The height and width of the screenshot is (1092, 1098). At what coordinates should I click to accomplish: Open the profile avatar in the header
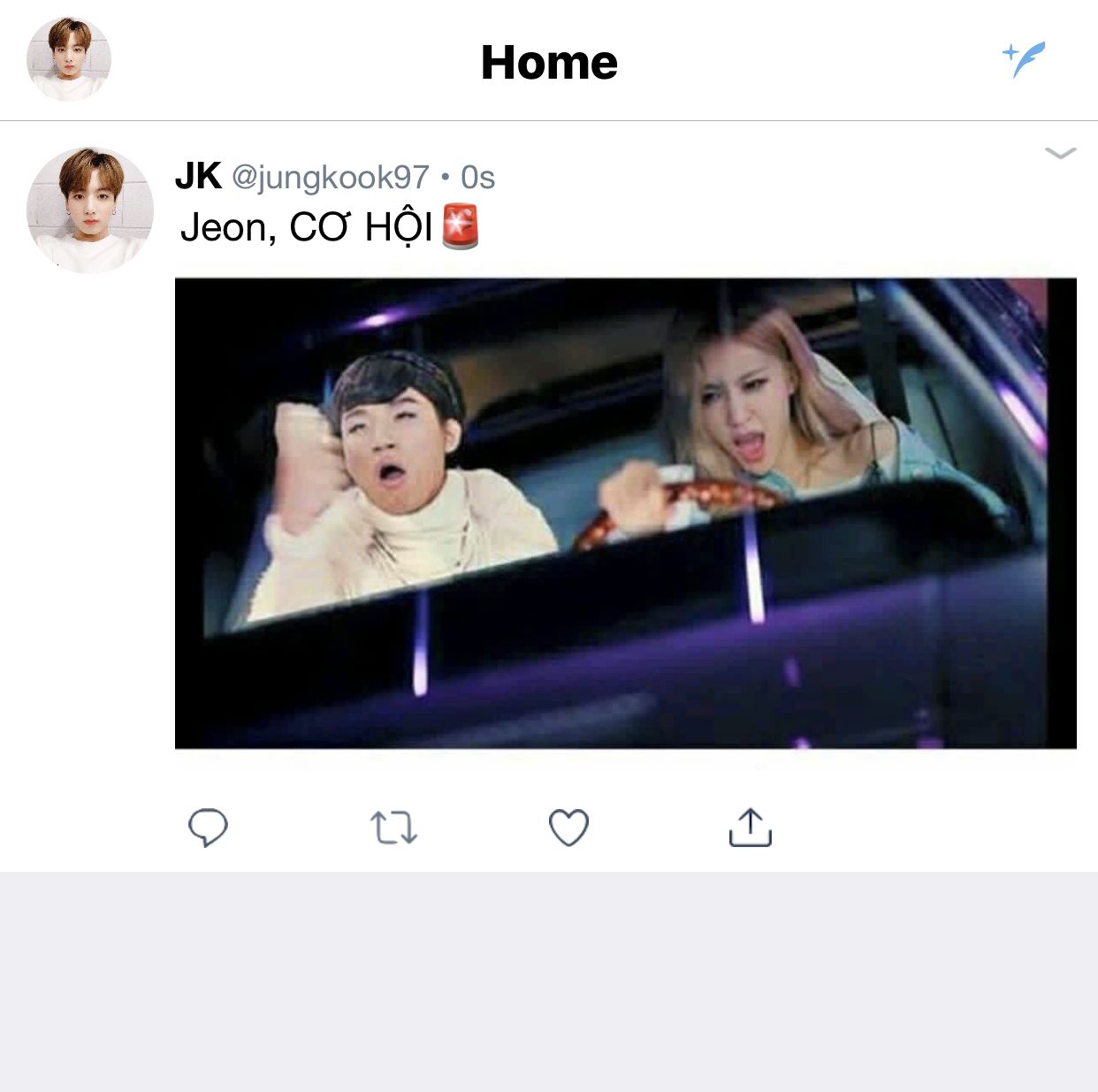point(68,59)
